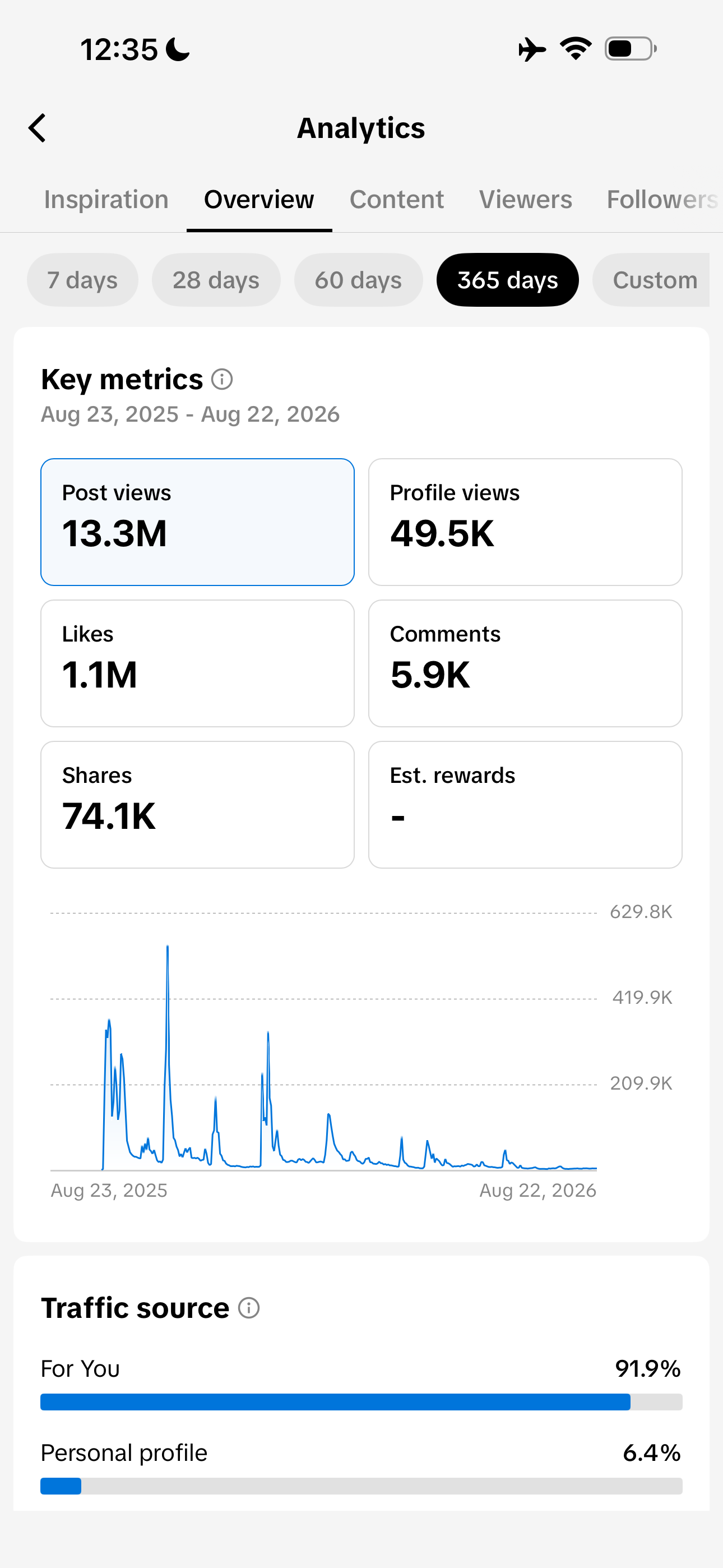The height and width of the screenshot is (1568, 723).
Task: Choose the 28 days time range
Action: click(216, 280)
